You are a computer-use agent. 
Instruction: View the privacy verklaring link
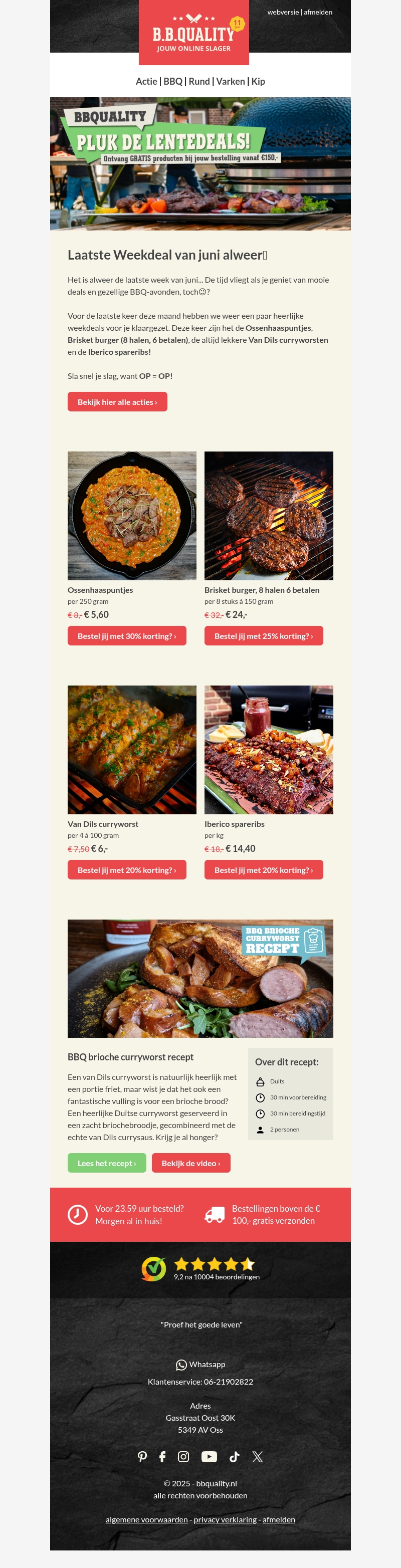coord(225,1519)
